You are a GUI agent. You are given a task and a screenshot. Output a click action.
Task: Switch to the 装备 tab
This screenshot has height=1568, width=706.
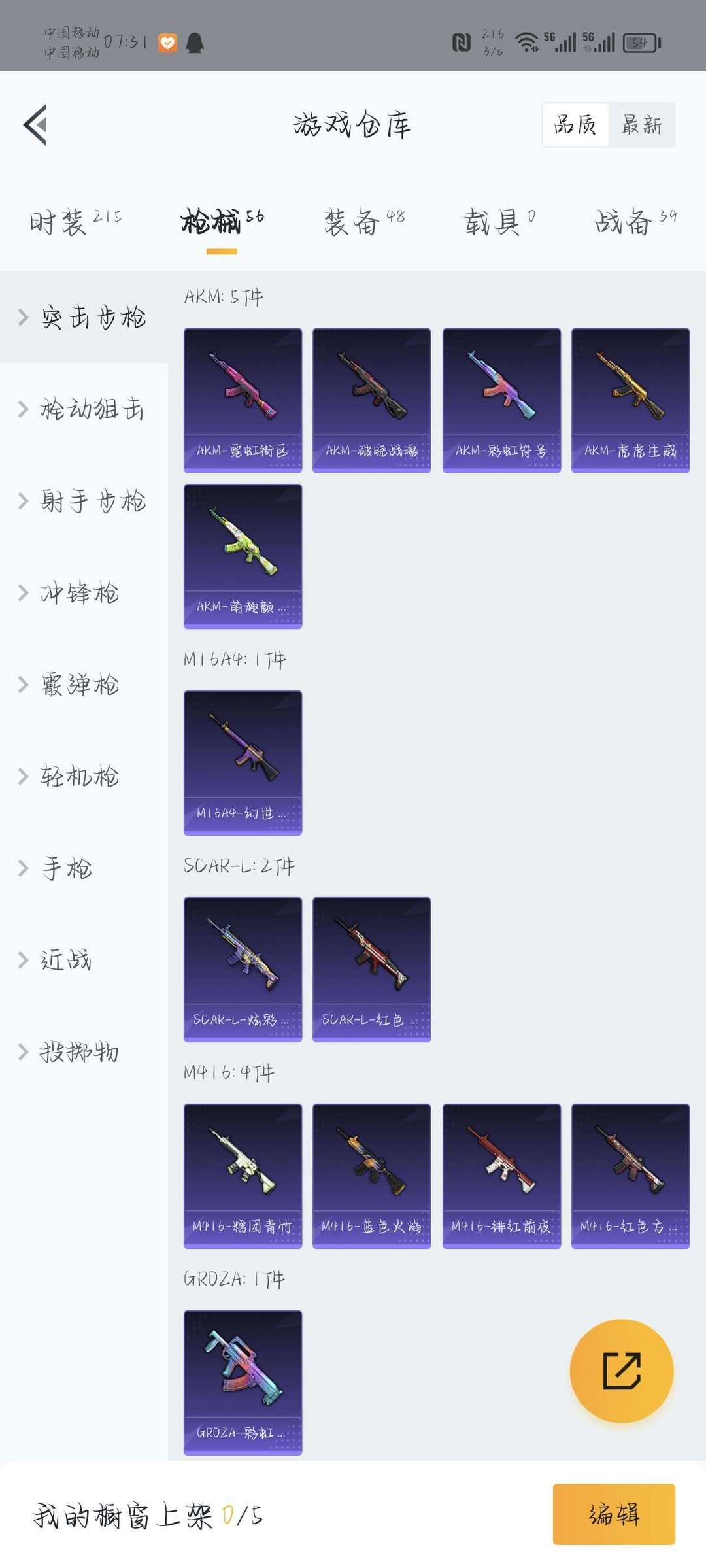[363, 222]
